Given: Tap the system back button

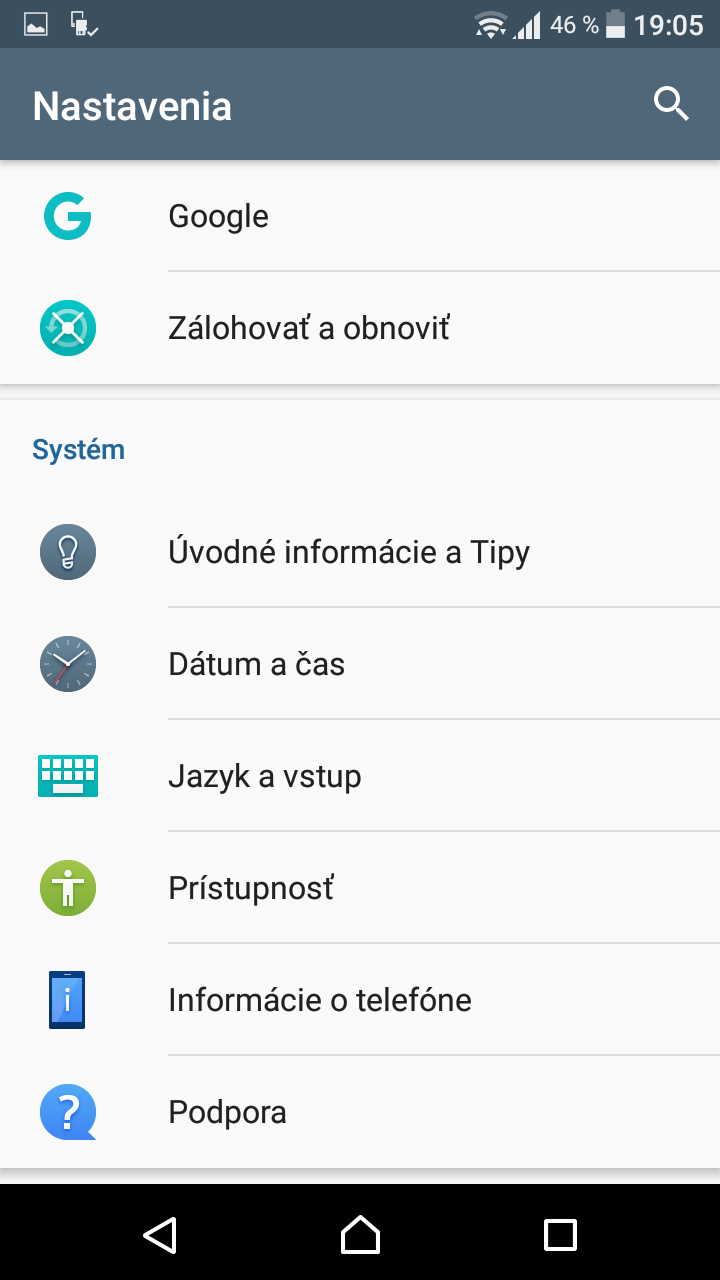Looking at the screenshot, I should (160, 1234).
